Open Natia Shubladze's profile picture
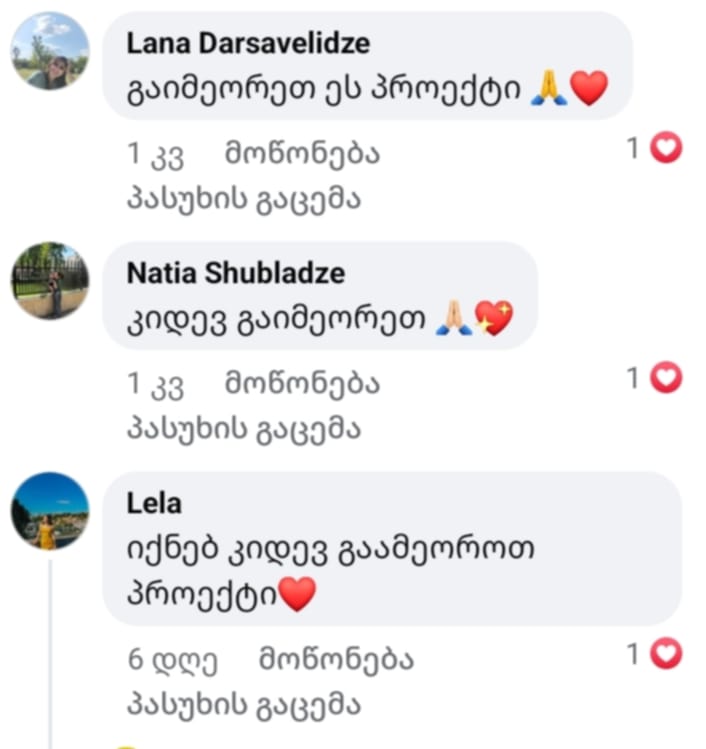 point(50,281)
